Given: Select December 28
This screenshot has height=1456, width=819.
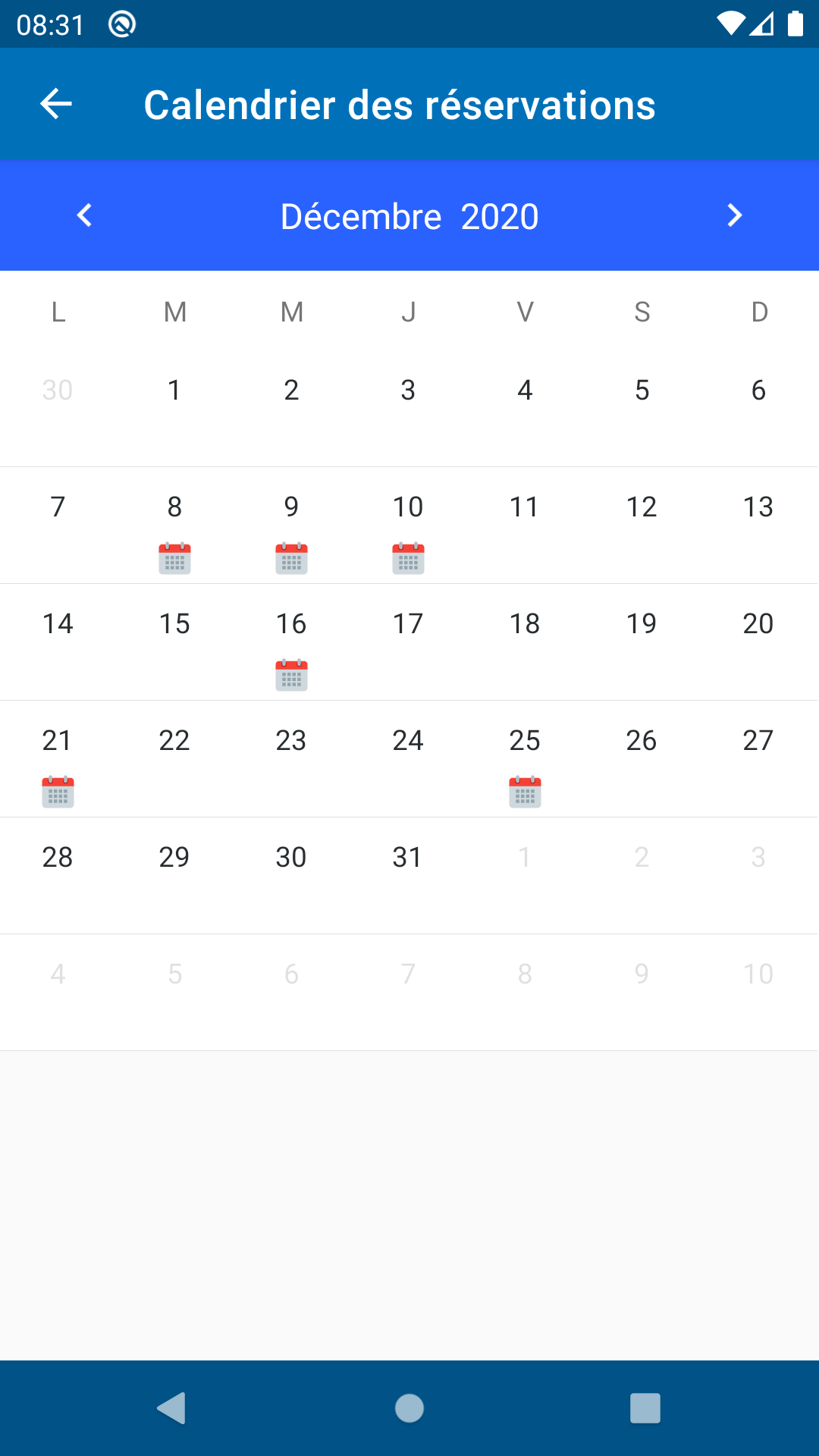Looking at the screenshot, I should (58, 876).
